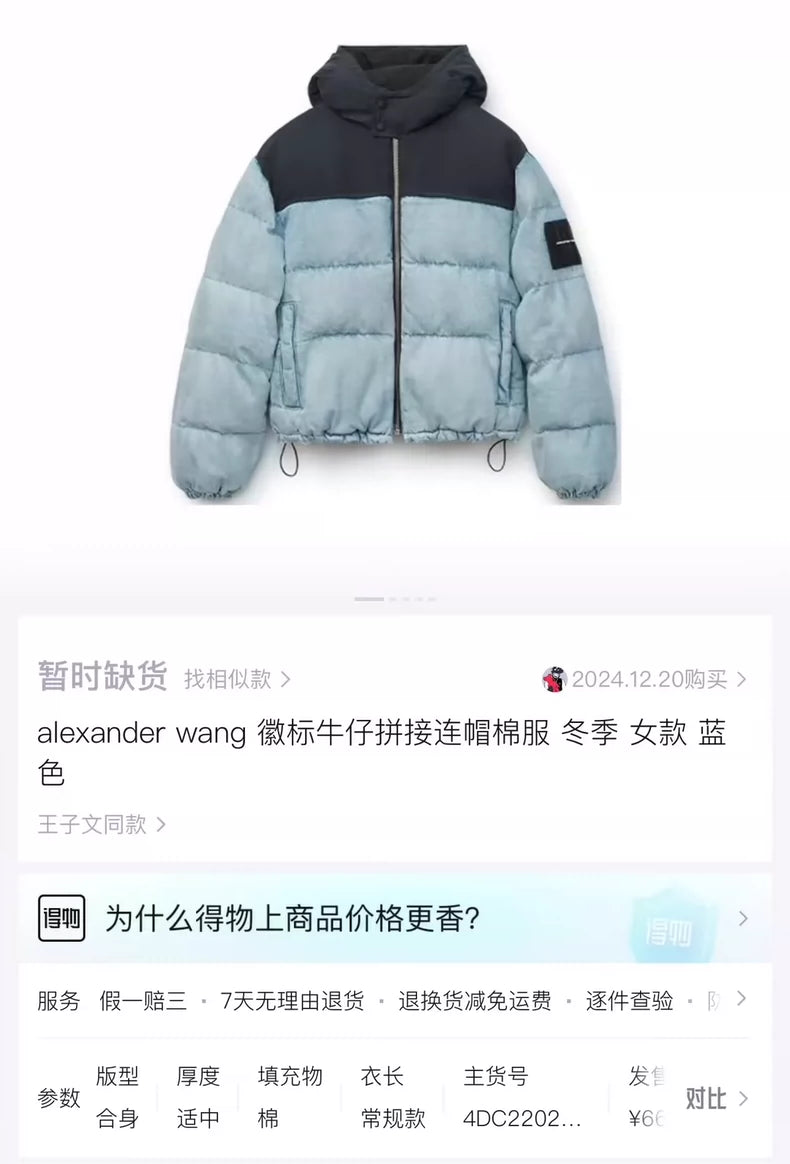This screenshot has width=790, height=1164.
Task: Open the jacket product photo
Action: (x=395, y=275)
